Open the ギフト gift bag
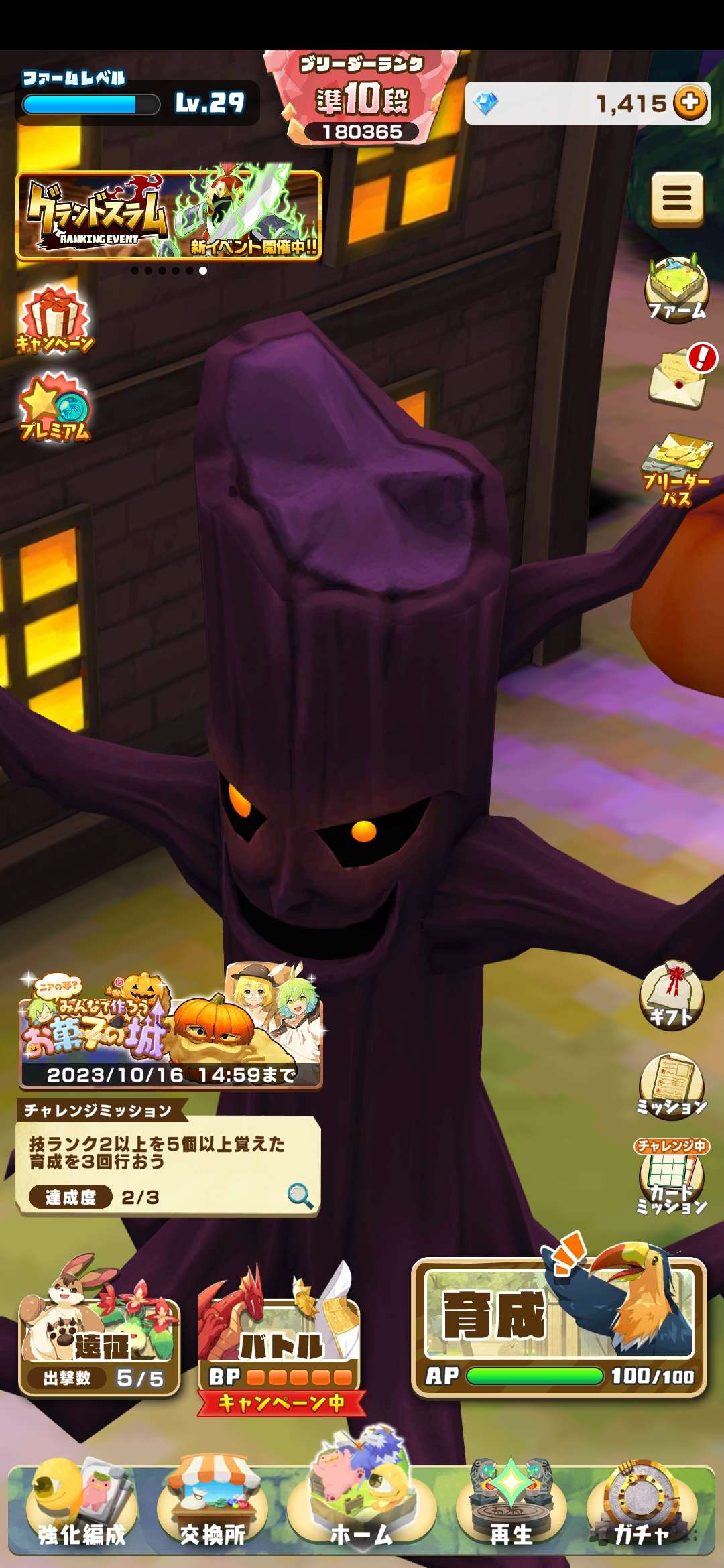This screenshot has width=724, height=1568. pyautogui.click(x=671, y=996)
